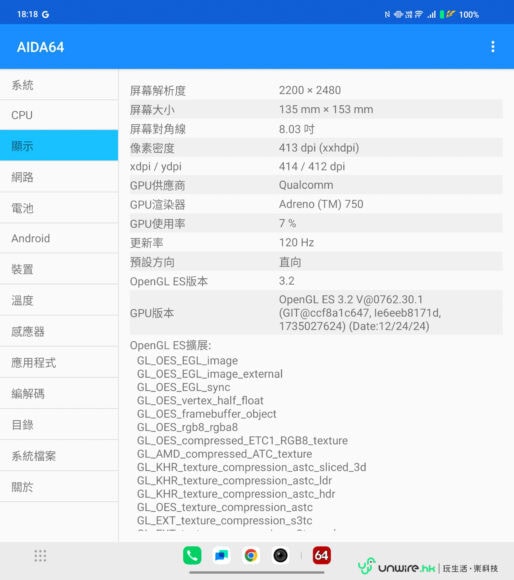Open the overflow menu in AIDA64

coord(493,47)
